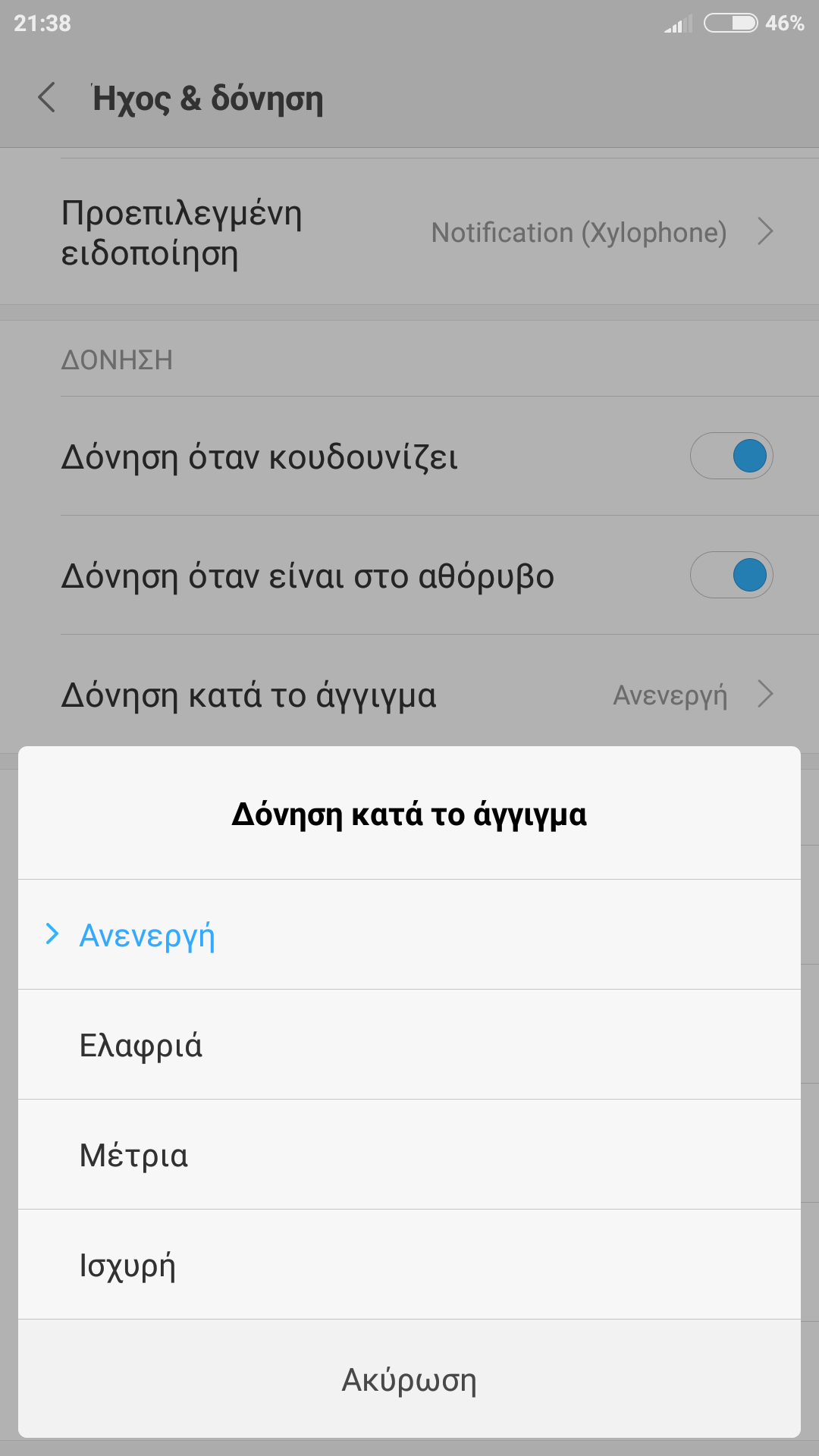Cancel the dialog with Ακύρωση
This screenshot has height=1456, width=819.
(x=409, y=1379)
